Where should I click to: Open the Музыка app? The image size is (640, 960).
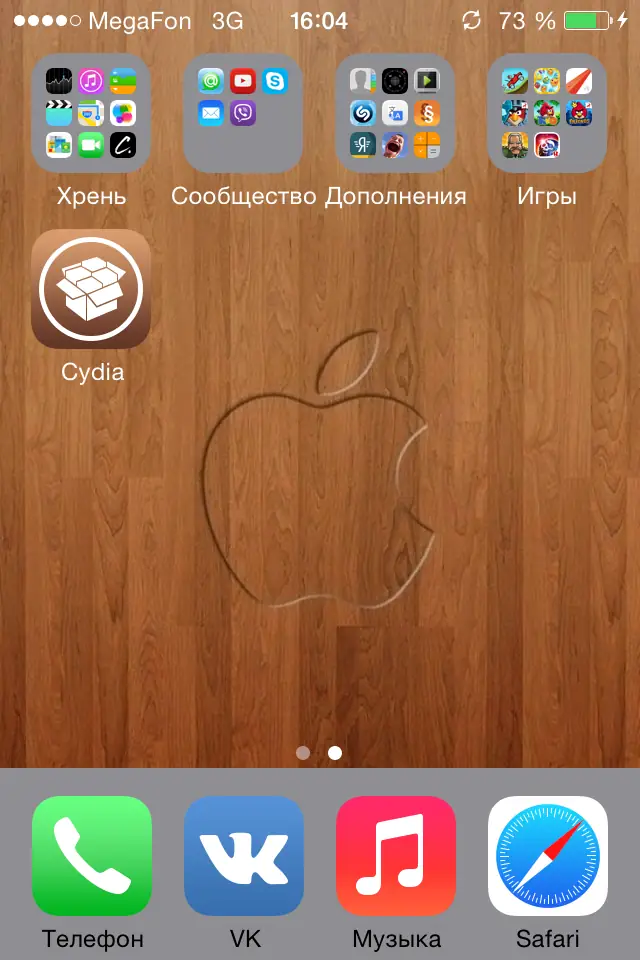[x=395, y=856]
